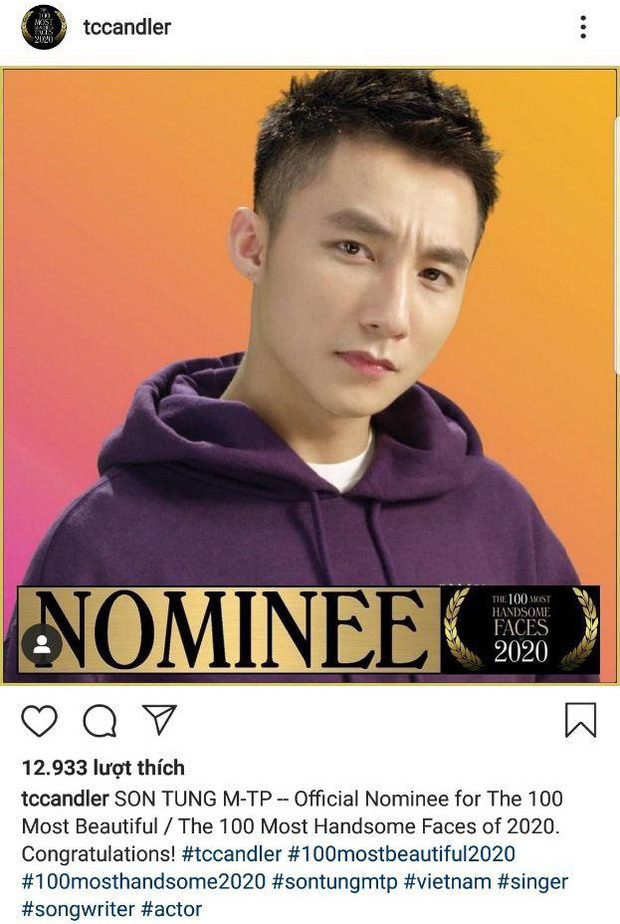Like this post with the heart
This screenshot has height=924, width=620.
pyautogui.click(x=40, y=720)
